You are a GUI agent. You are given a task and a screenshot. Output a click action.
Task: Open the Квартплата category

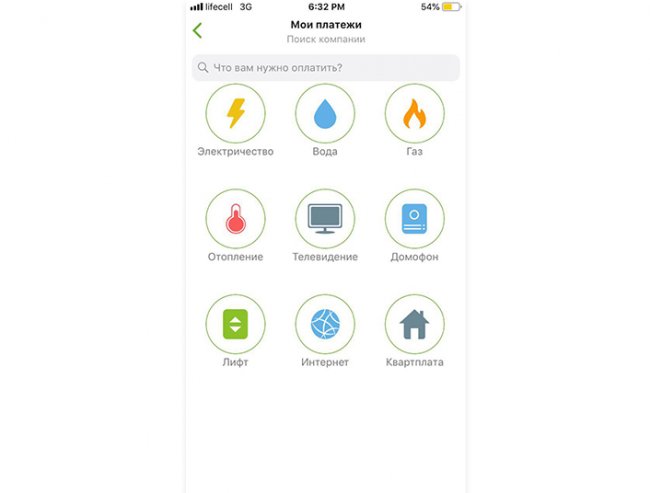414,324
